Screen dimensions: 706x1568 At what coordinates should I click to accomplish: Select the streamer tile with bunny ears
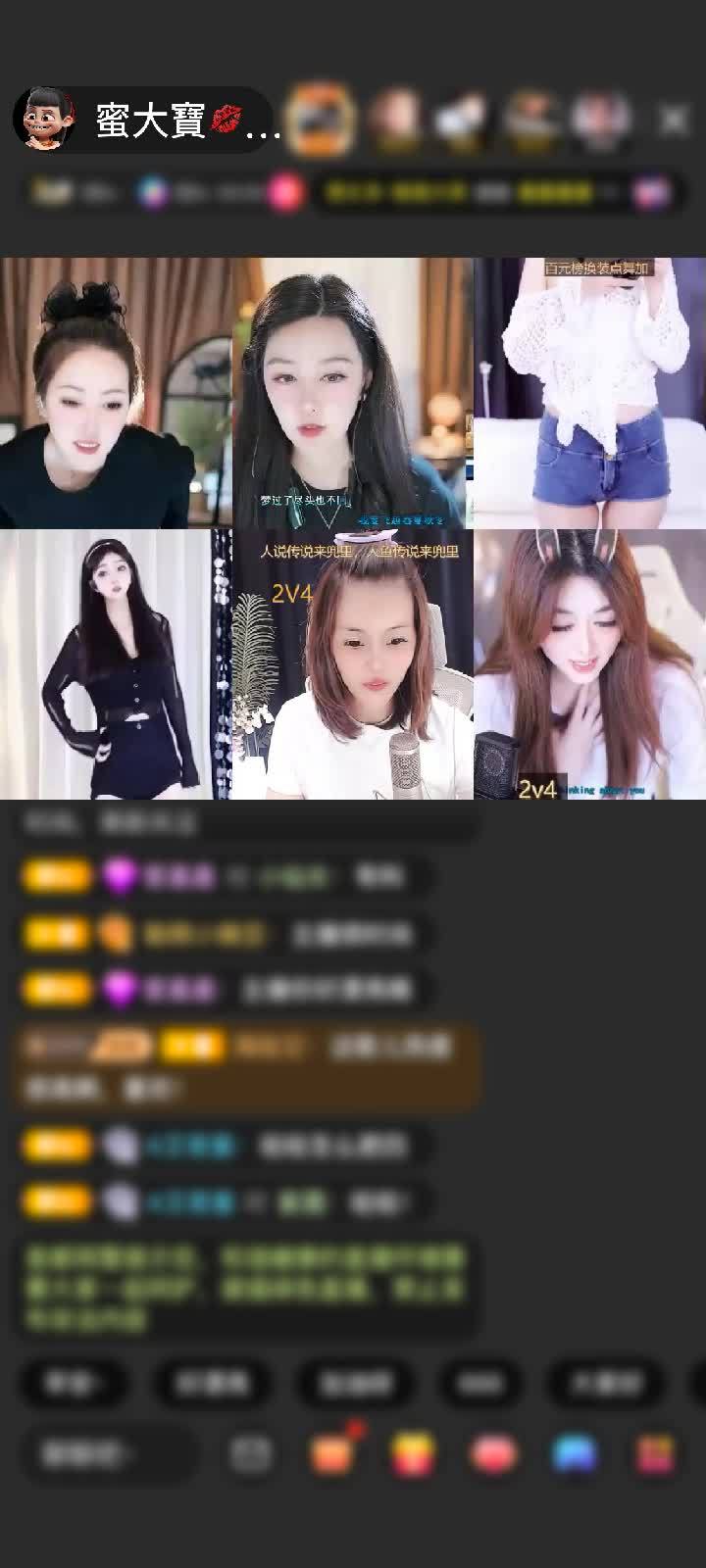click(x=589, y=664)
